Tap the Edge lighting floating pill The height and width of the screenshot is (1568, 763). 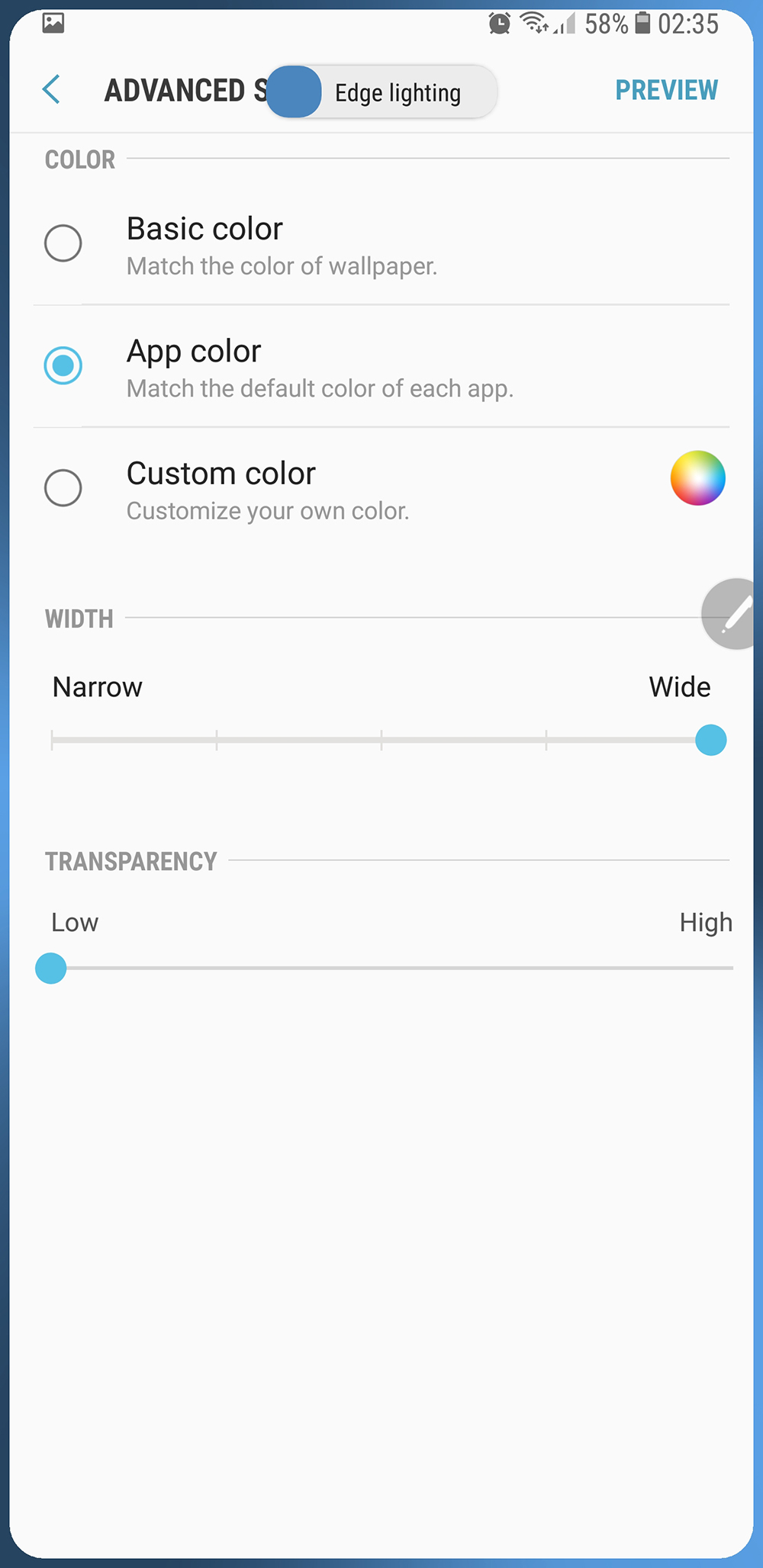click(381, 92)
